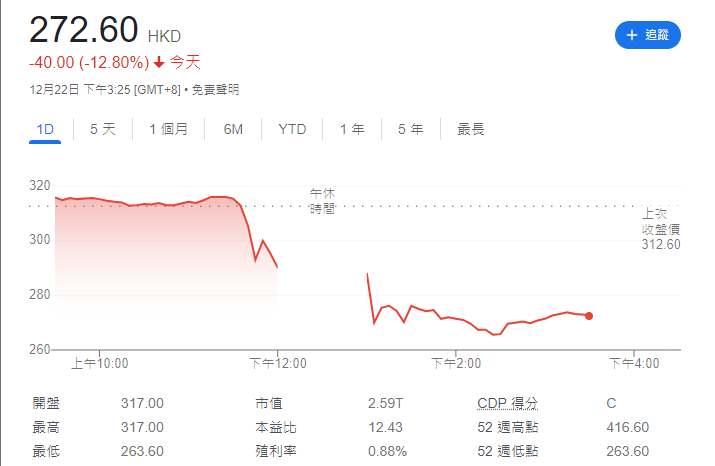This screenshot has width=715, height=466.
Task: Show the 6M chart range
Action: [233, 129]
